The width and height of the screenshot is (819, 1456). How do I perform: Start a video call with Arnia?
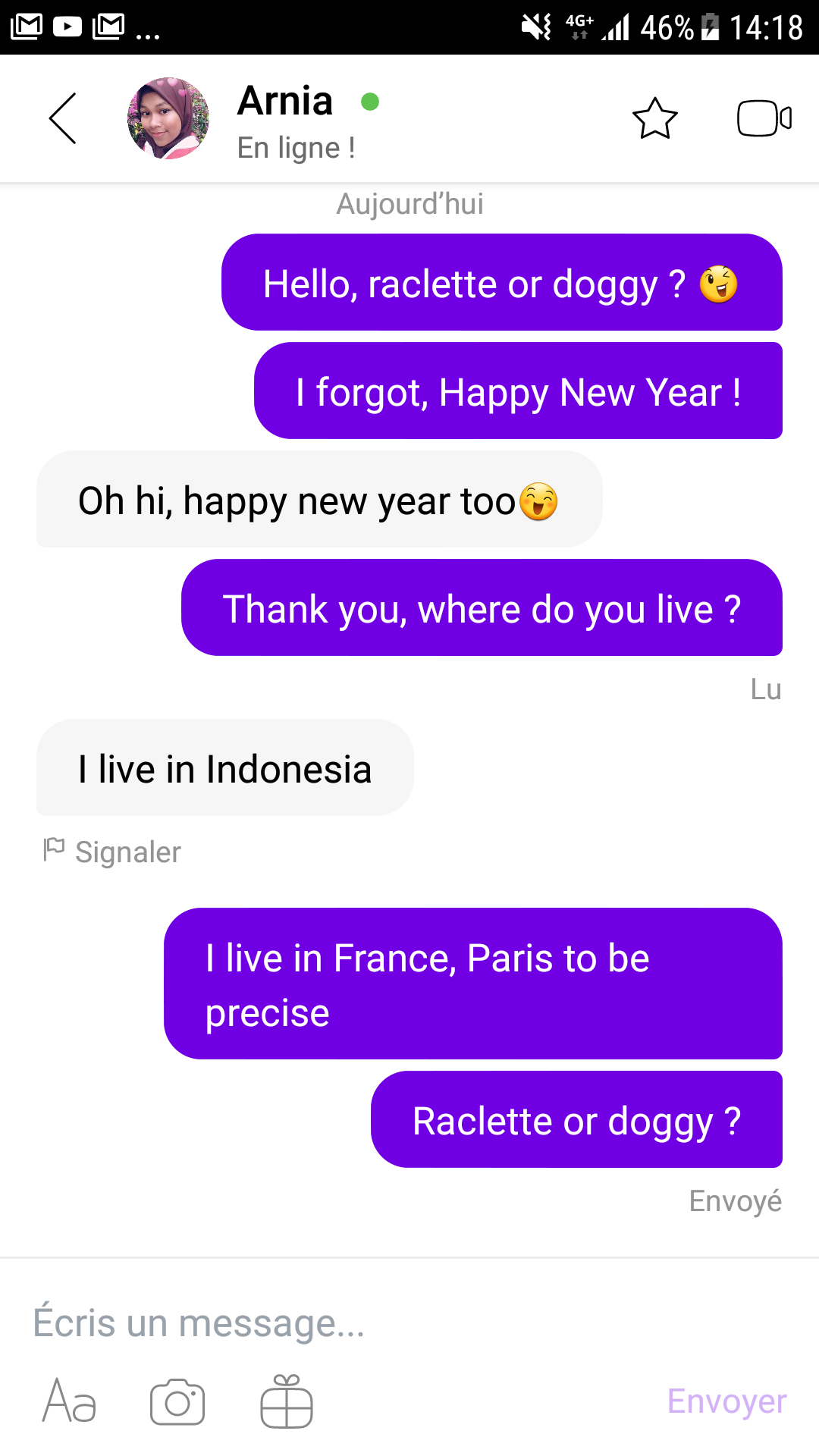(x=764, y=118)
